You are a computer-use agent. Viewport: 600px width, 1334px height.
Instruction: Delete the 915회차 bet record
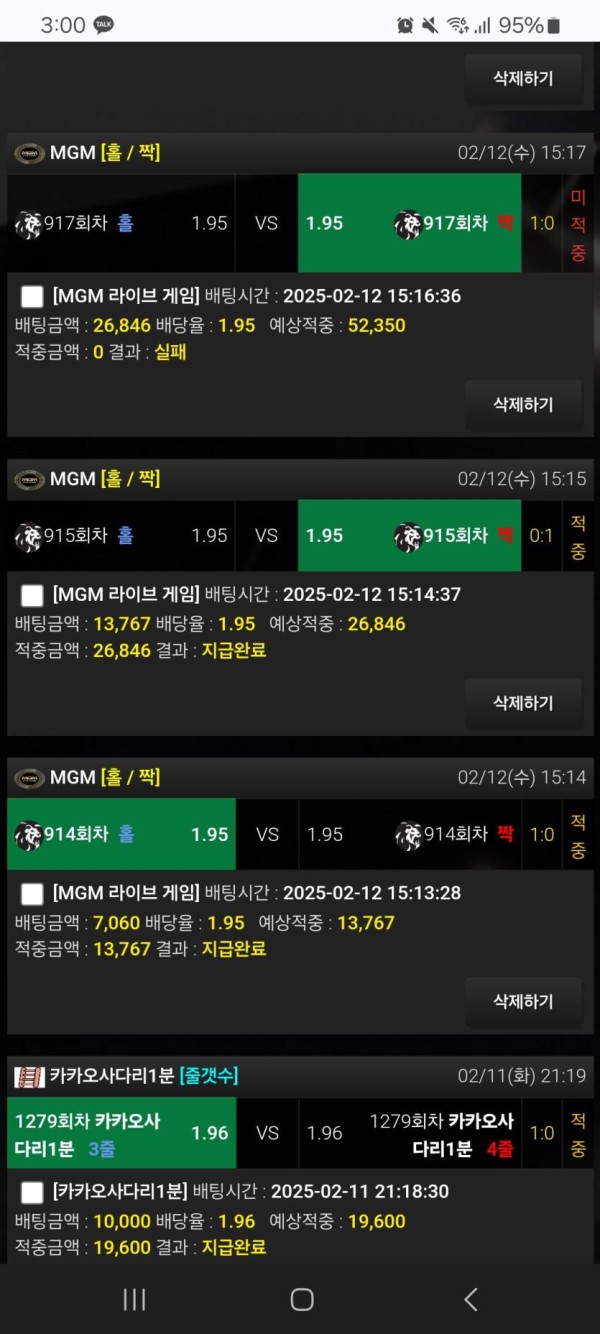(x=523, y=703)
